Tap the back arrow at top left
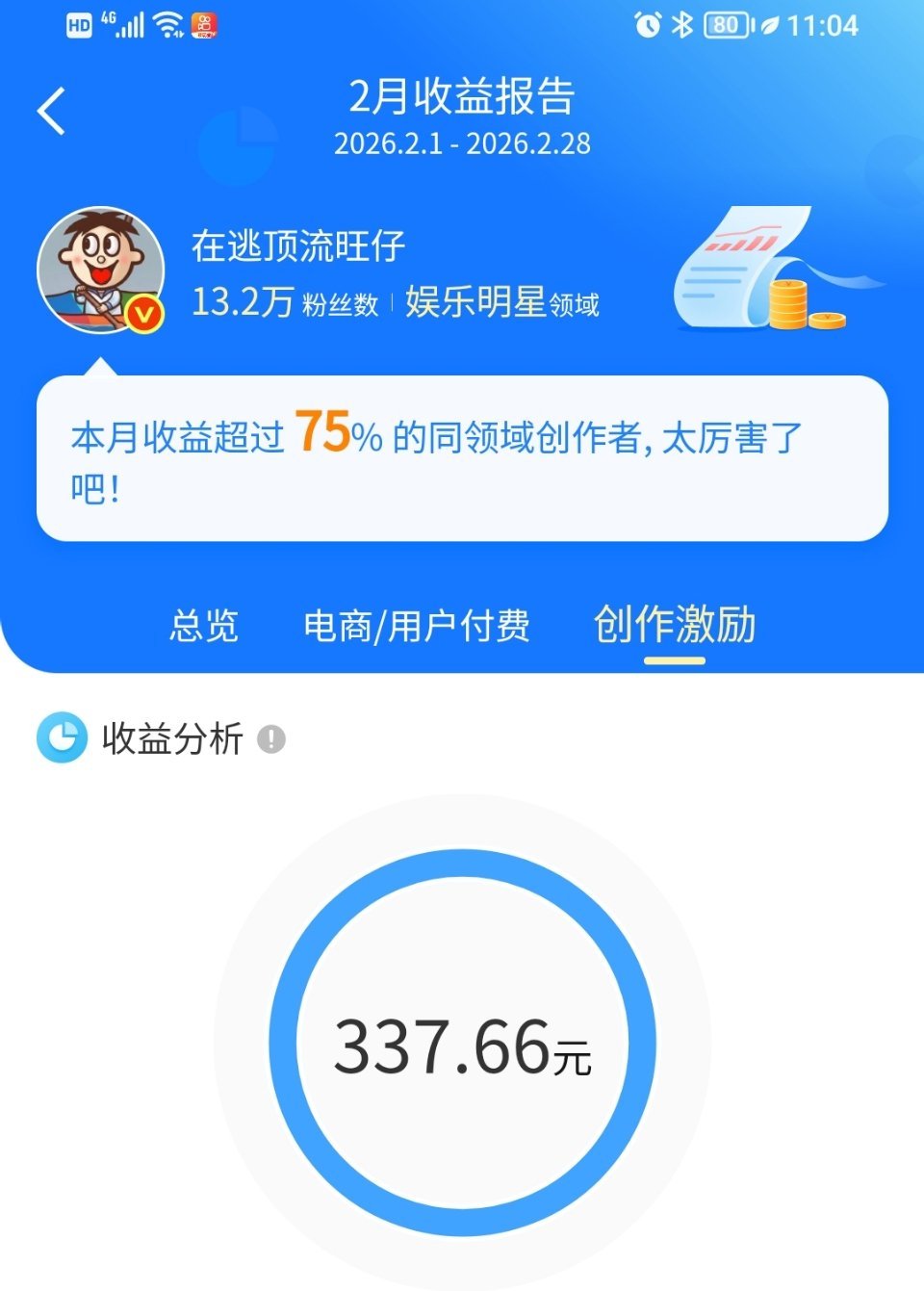 [x=51, y=110]
